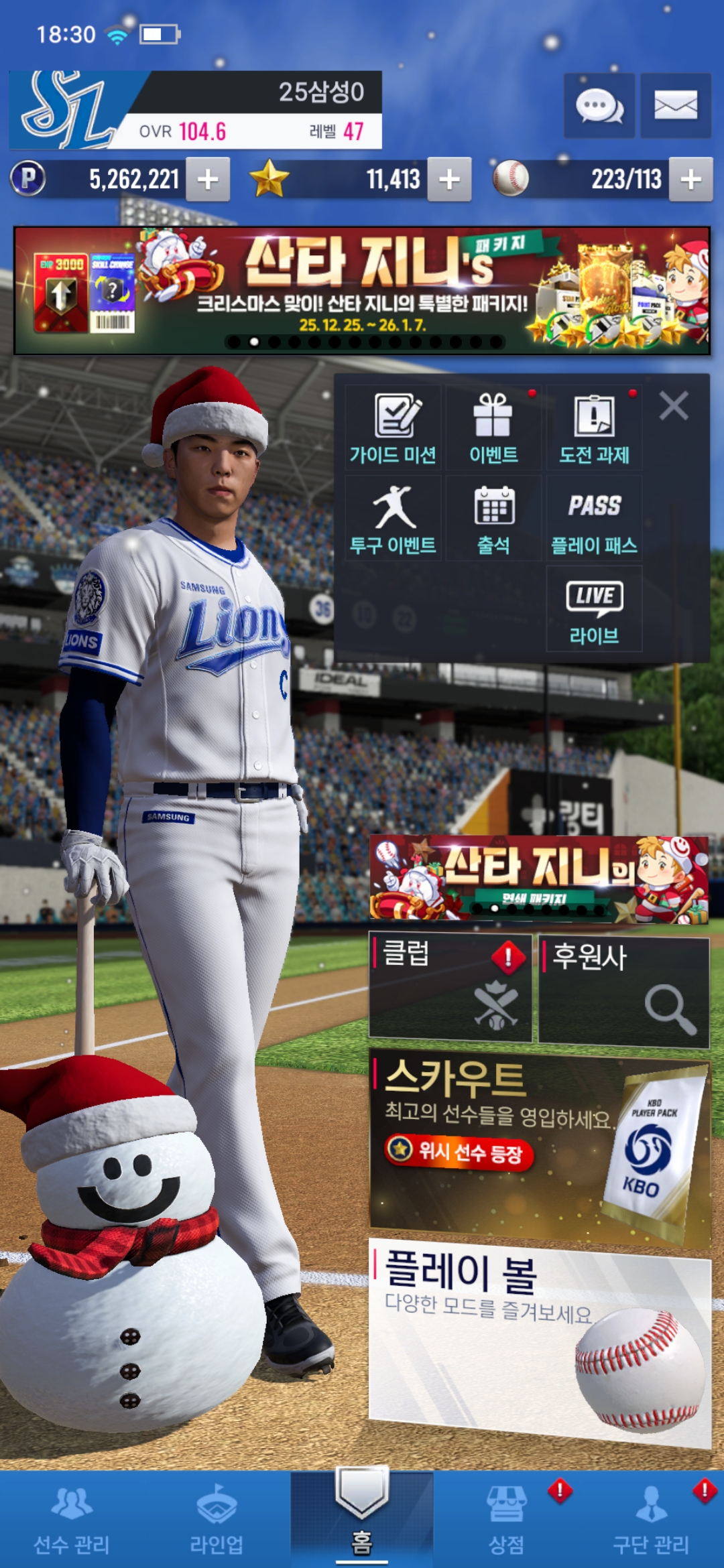This screenshot has height=1568, width=724.
Task: Open 출석 attendance calendar
Action: click(x=493, y=519)
